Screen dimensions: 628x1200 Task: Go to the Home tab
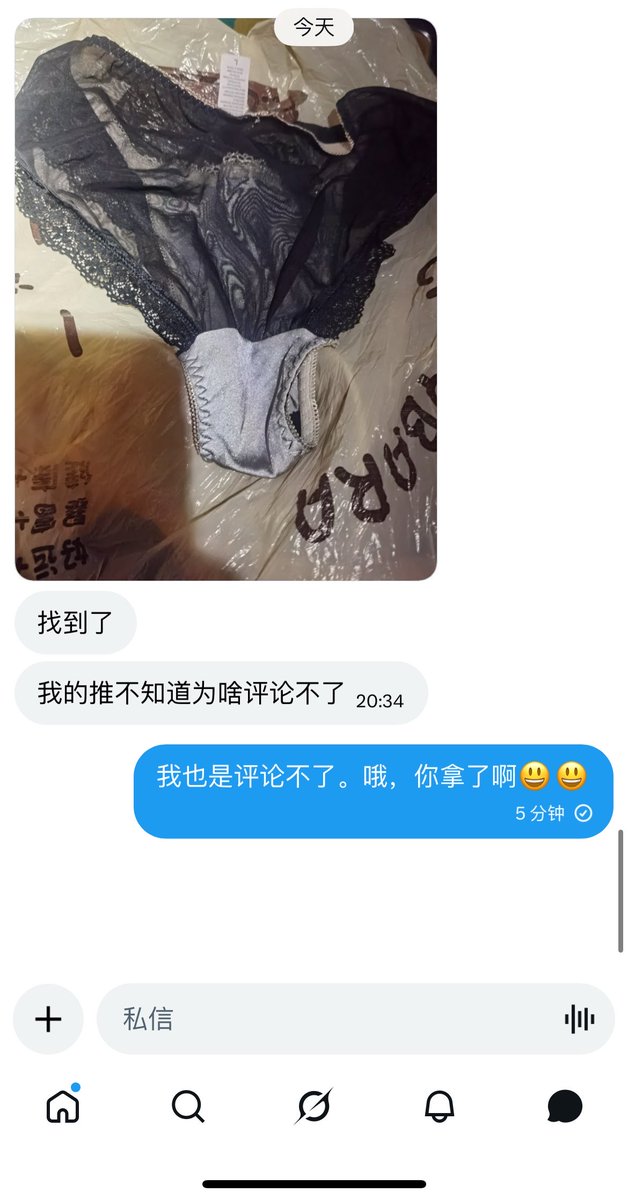(x=63, y=1106)
